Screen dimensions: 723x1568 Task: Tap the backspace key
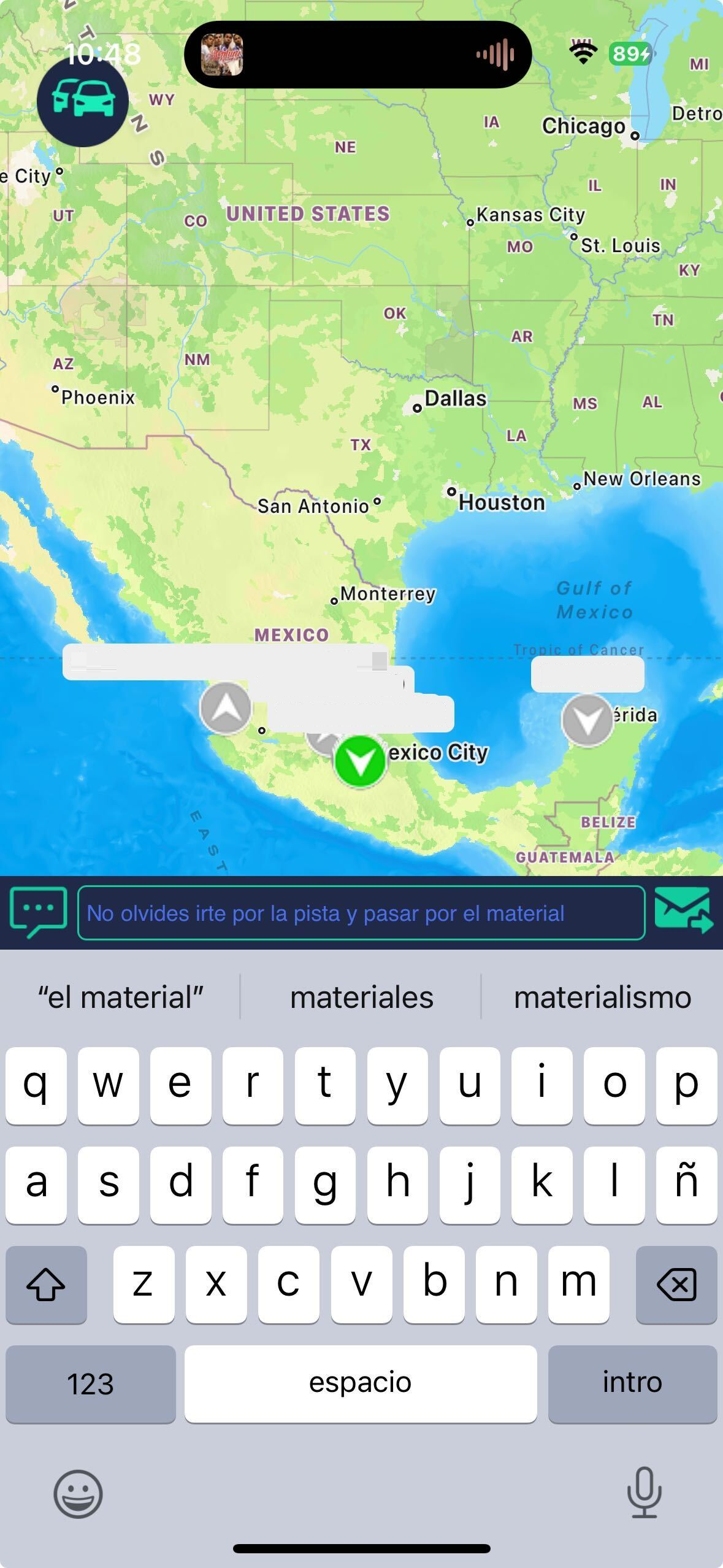676,1284
